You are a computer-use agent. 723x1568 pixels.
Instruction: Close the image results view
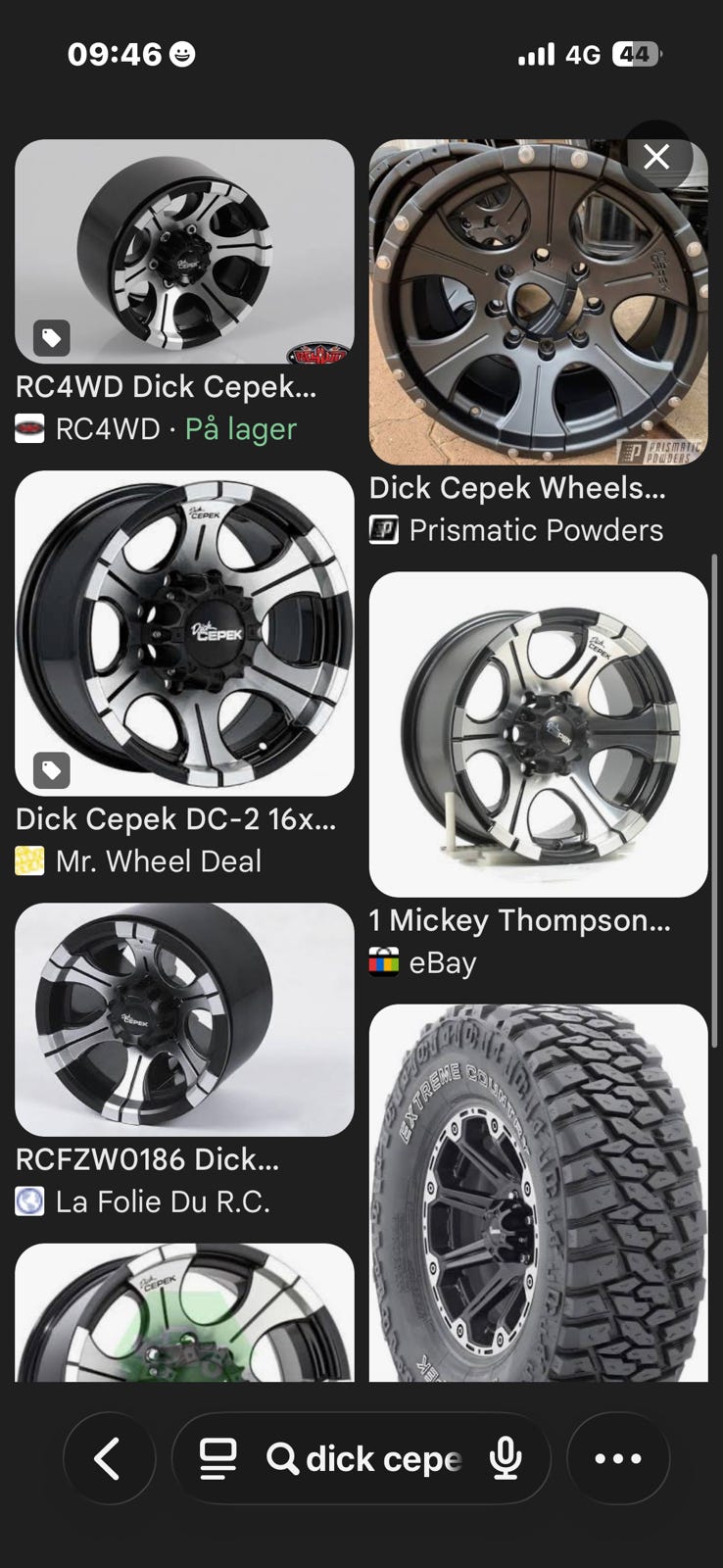pos(656,157)
